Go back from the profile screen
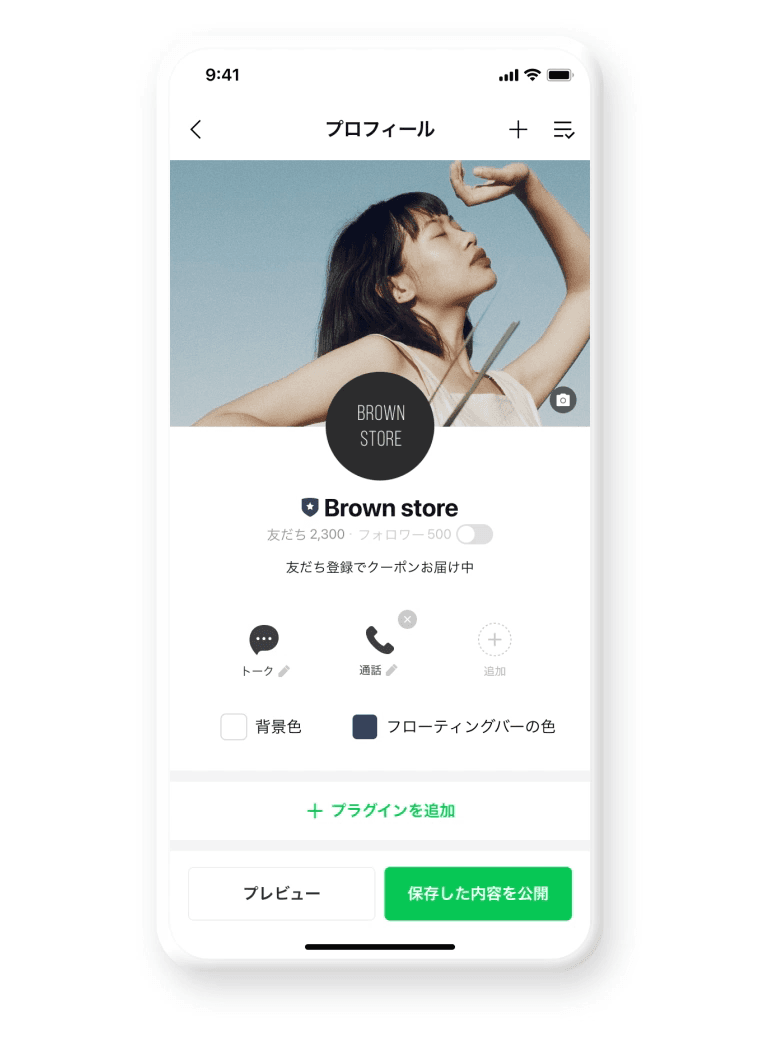 pyautogui.click(x=196, y=129)
